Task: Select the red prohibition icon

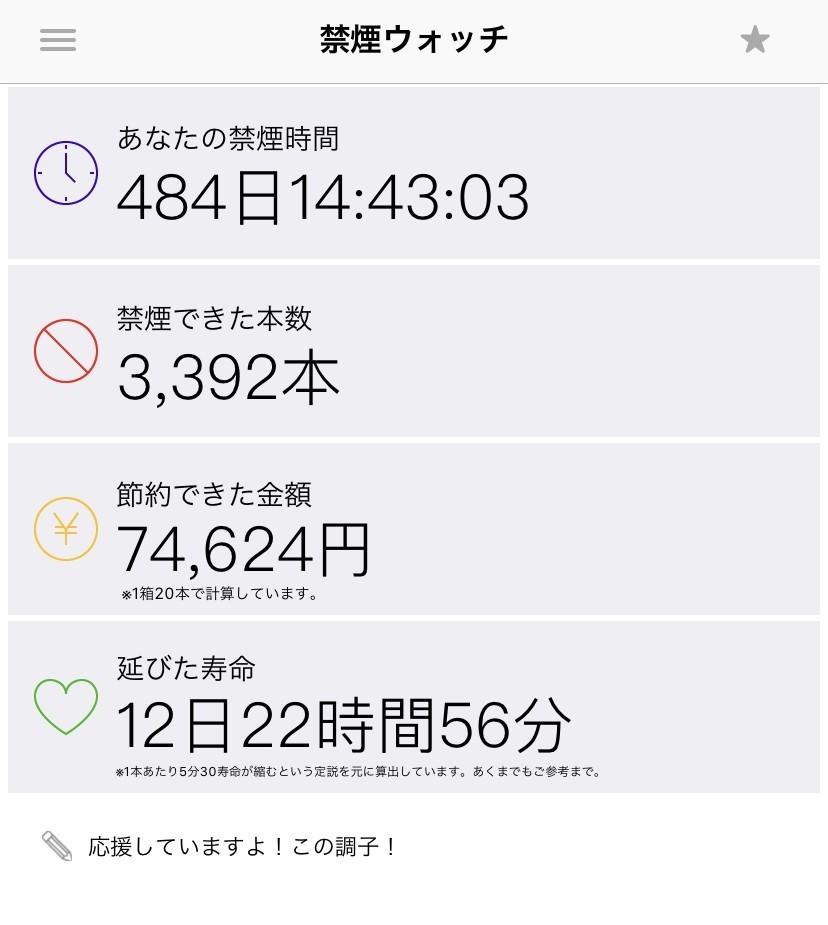Action: (66, 350)
